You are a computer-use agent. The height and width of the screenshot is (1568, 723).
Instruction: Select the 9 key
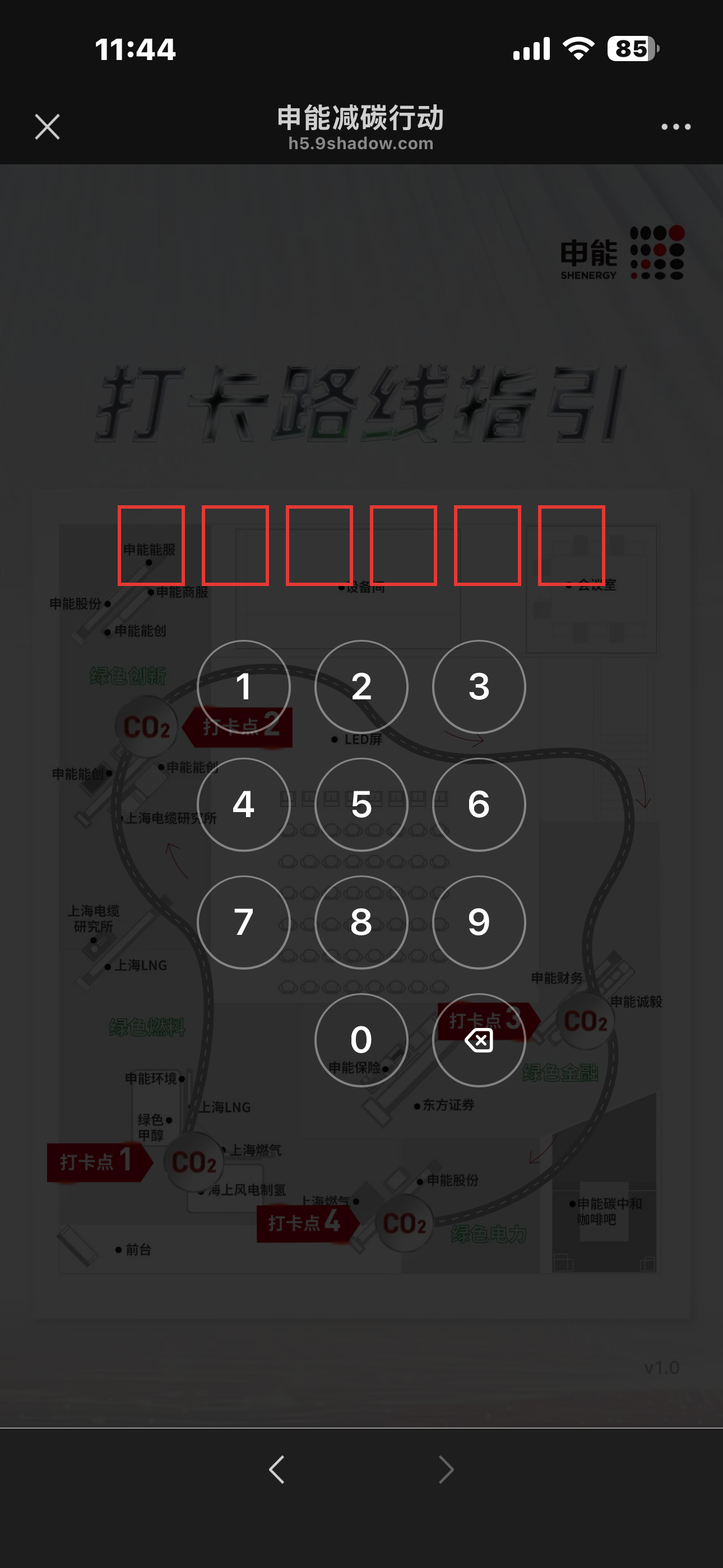coord(479,922)
